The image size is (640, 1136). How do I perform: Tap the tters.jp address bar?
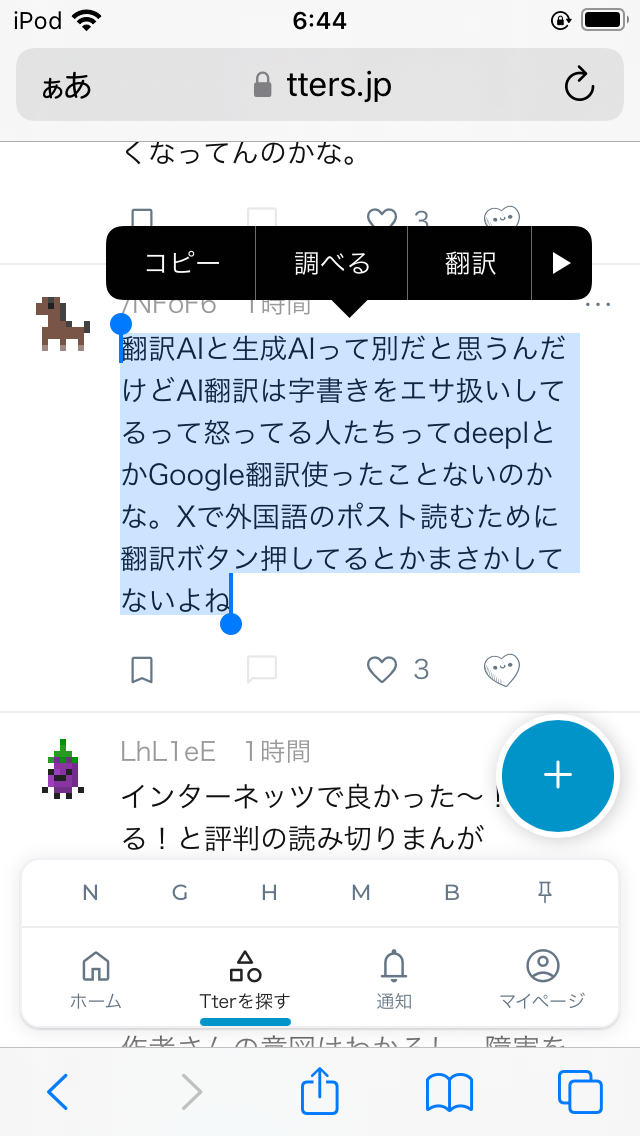[x=322, y=86]
